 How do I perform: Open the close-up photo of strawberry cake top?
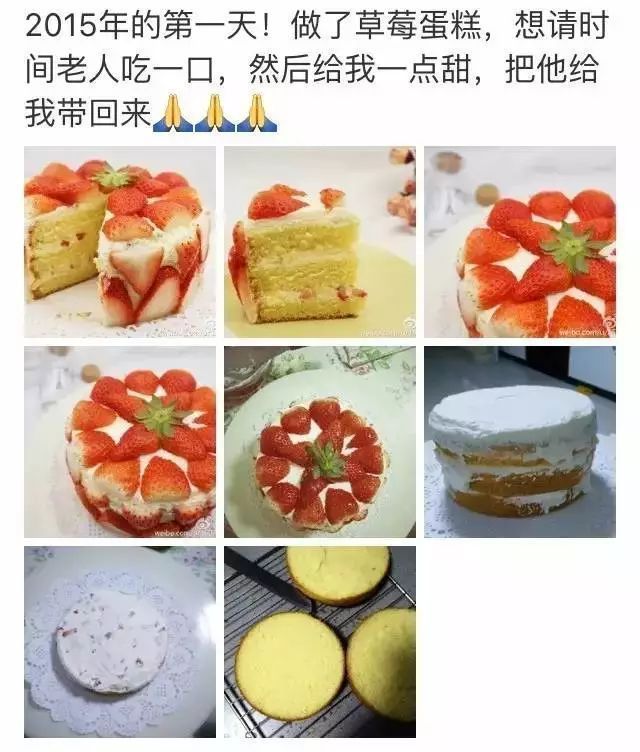(519, 242)
